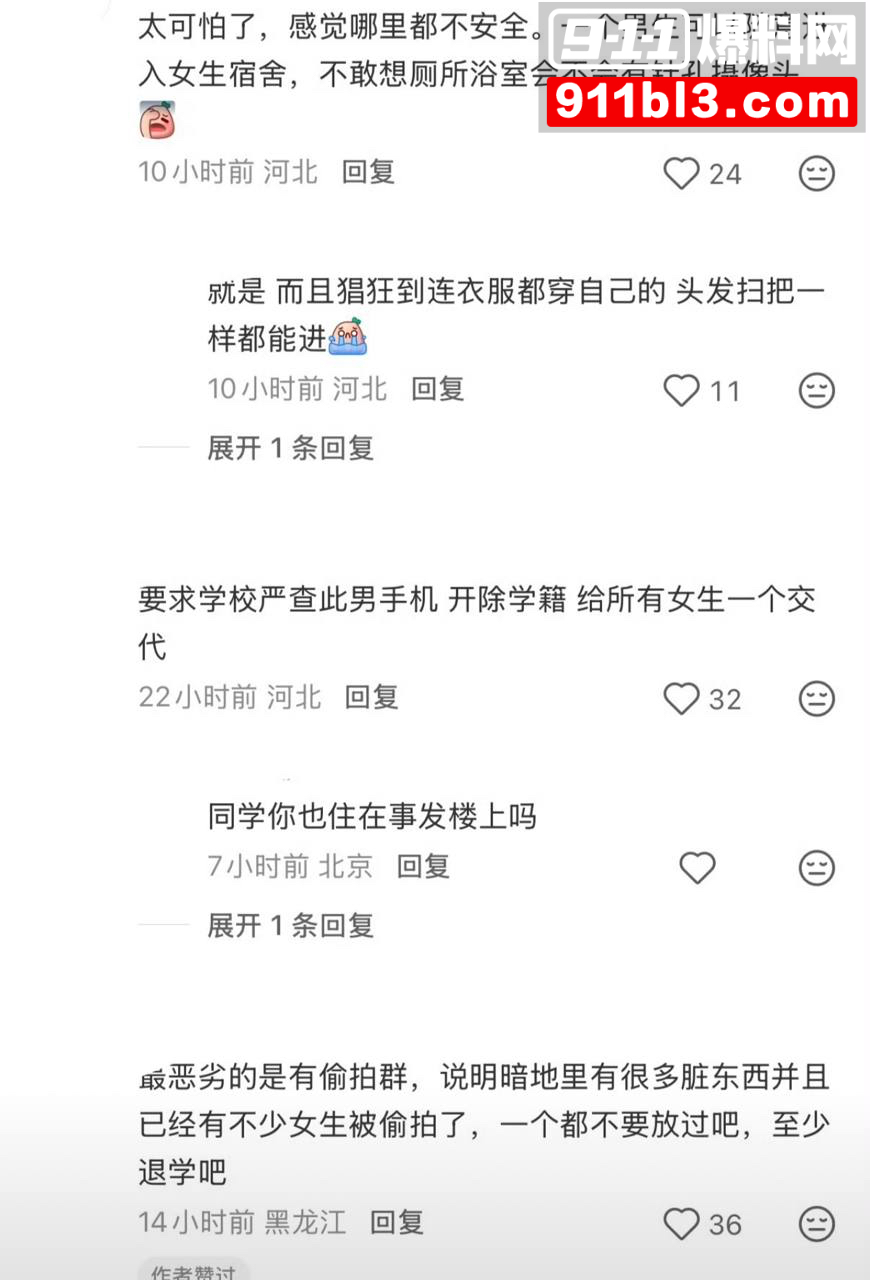Reply to the 7小时前 北京 comment
Viewport: 870px width, 1280px height.
coord(424,866)
